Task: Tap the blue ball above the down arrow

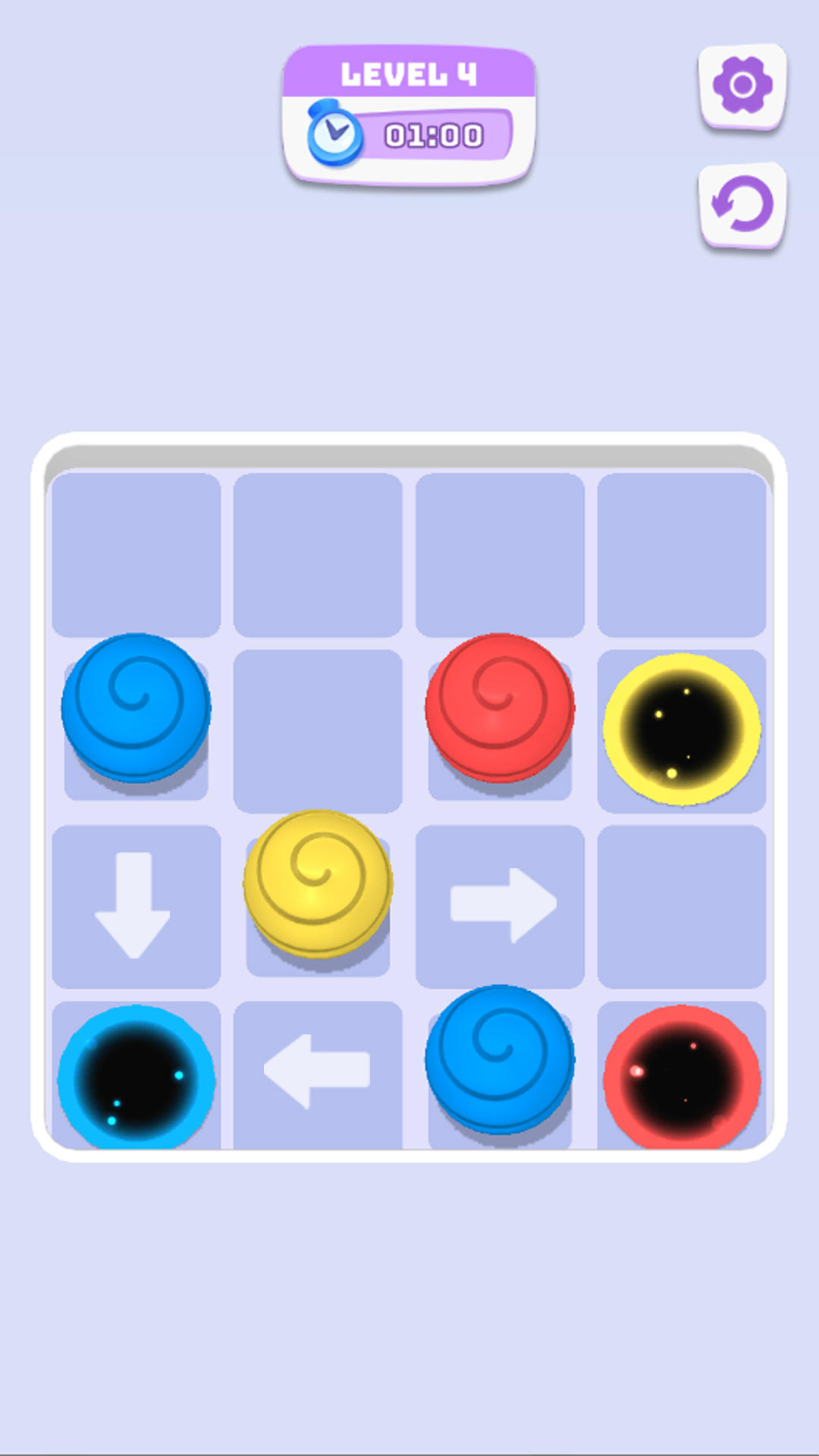Action: [x=136, y=707]
